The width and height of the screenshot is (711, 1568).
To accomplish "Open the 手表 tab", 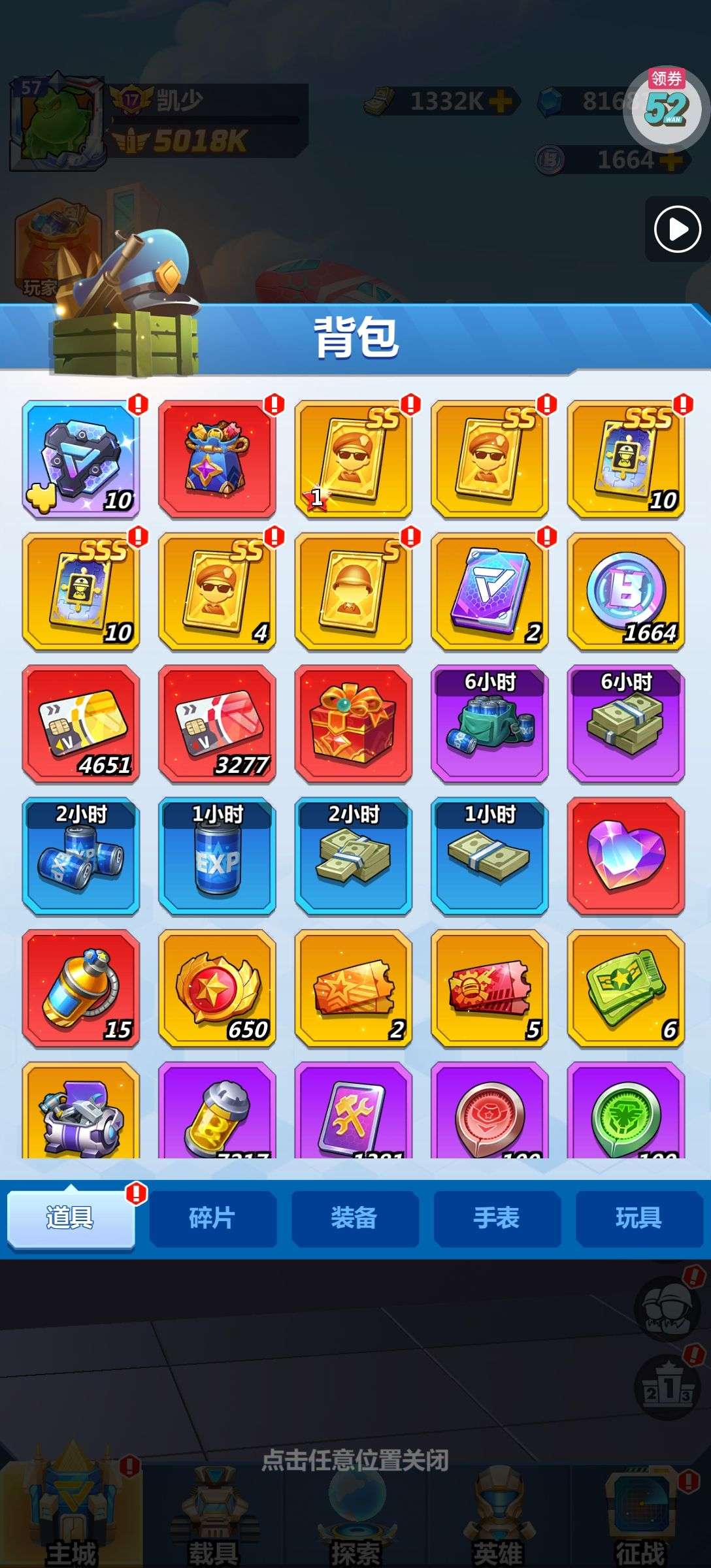I will pos(497,1218).
